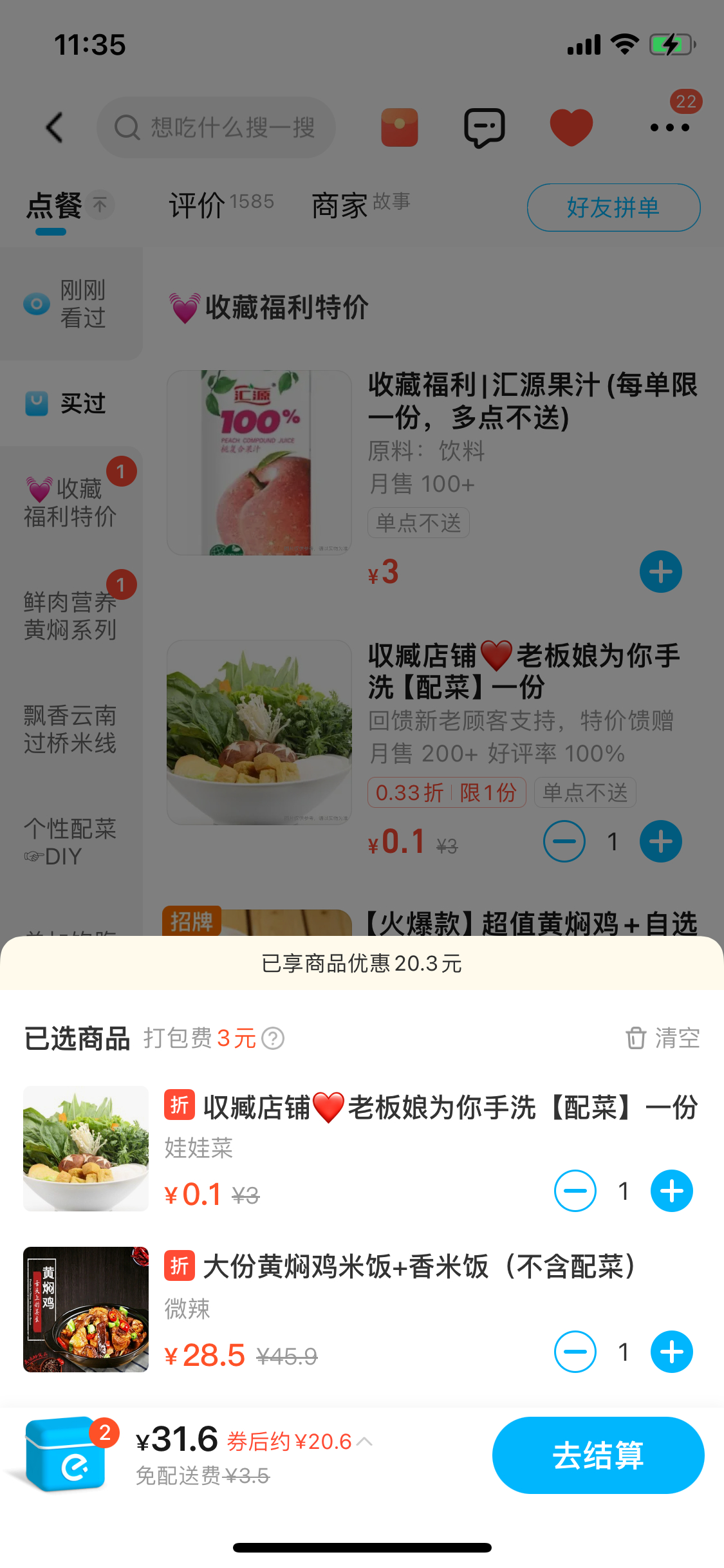Expand the 券后约¥20.6 price details

[x=299, y=1441]
